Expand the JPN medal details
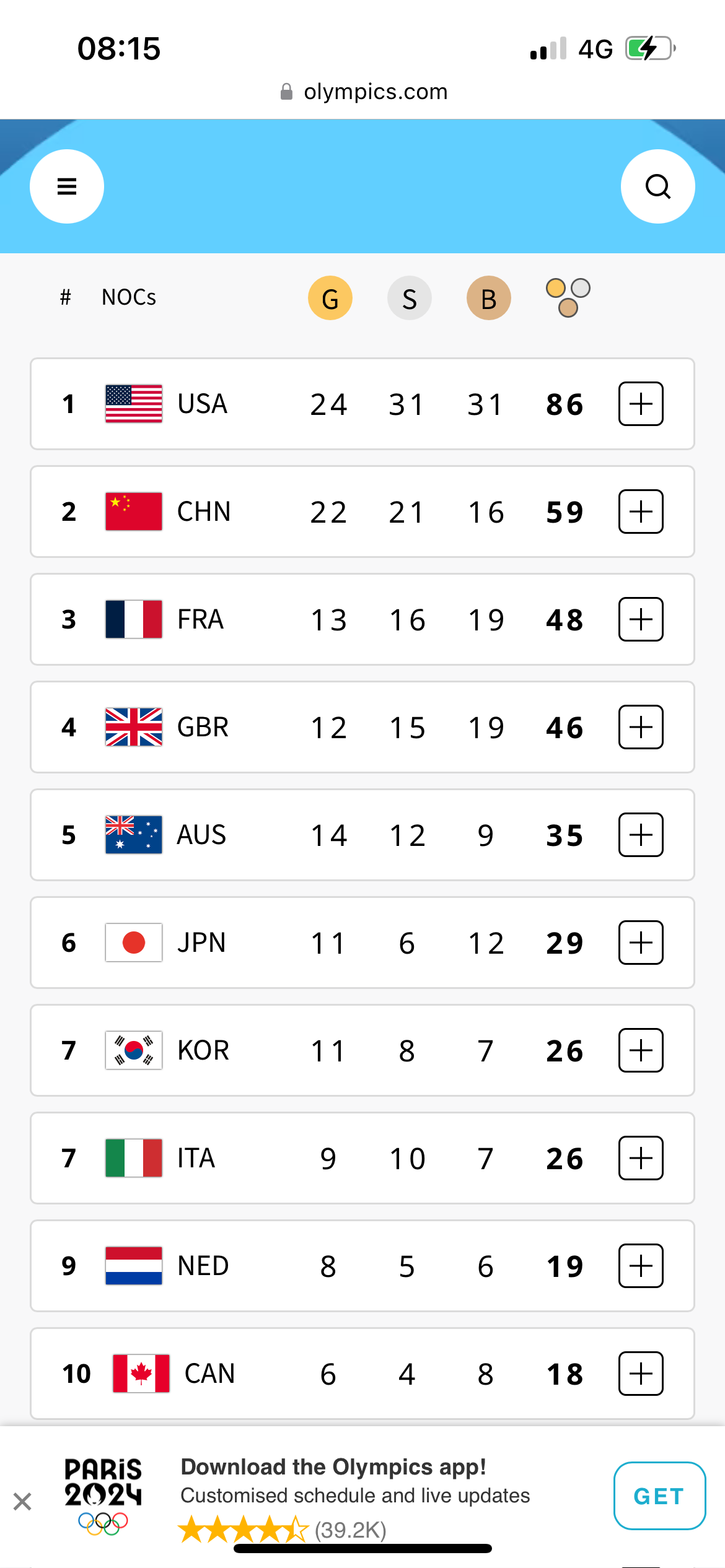 641,943
